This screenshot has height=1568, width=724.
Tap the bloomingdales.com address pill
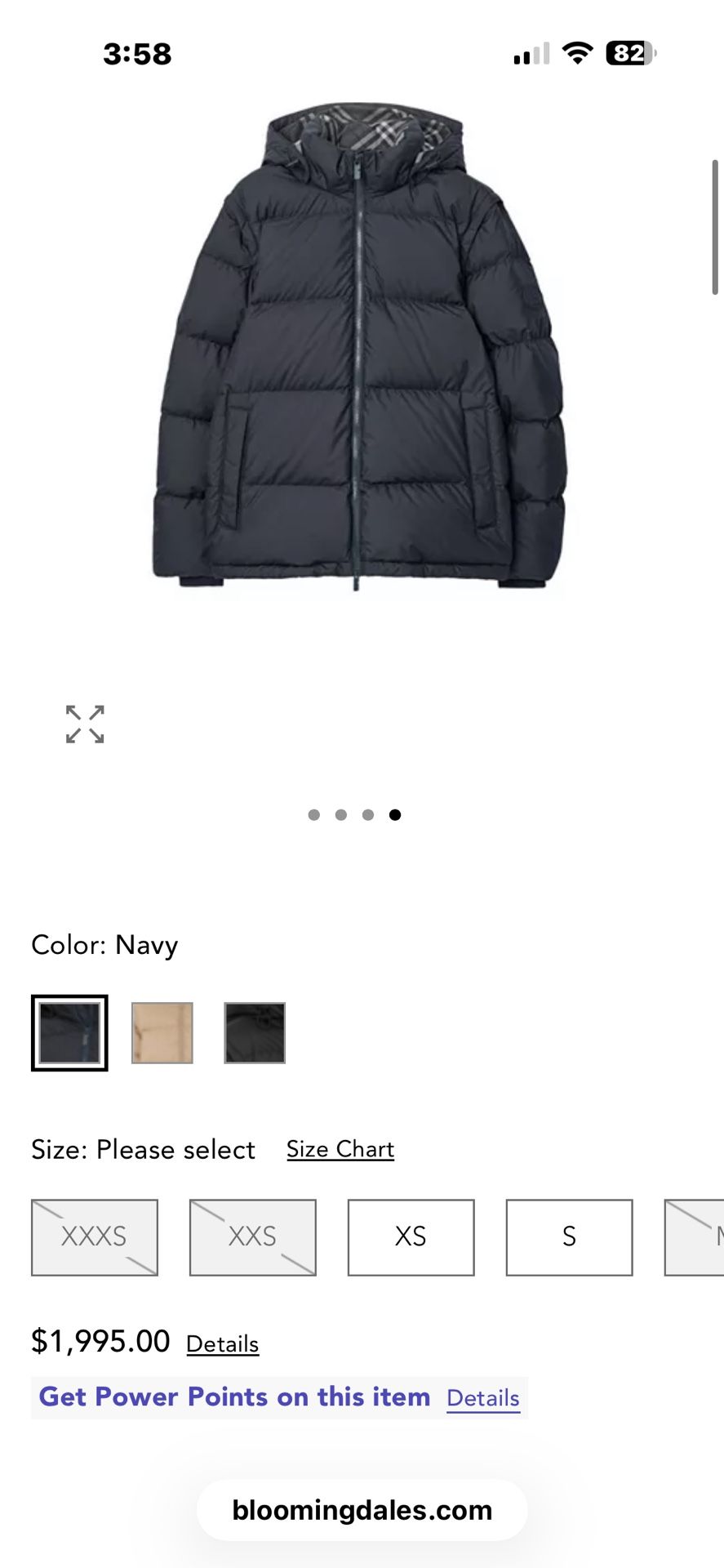click(x=362, y=1510)
